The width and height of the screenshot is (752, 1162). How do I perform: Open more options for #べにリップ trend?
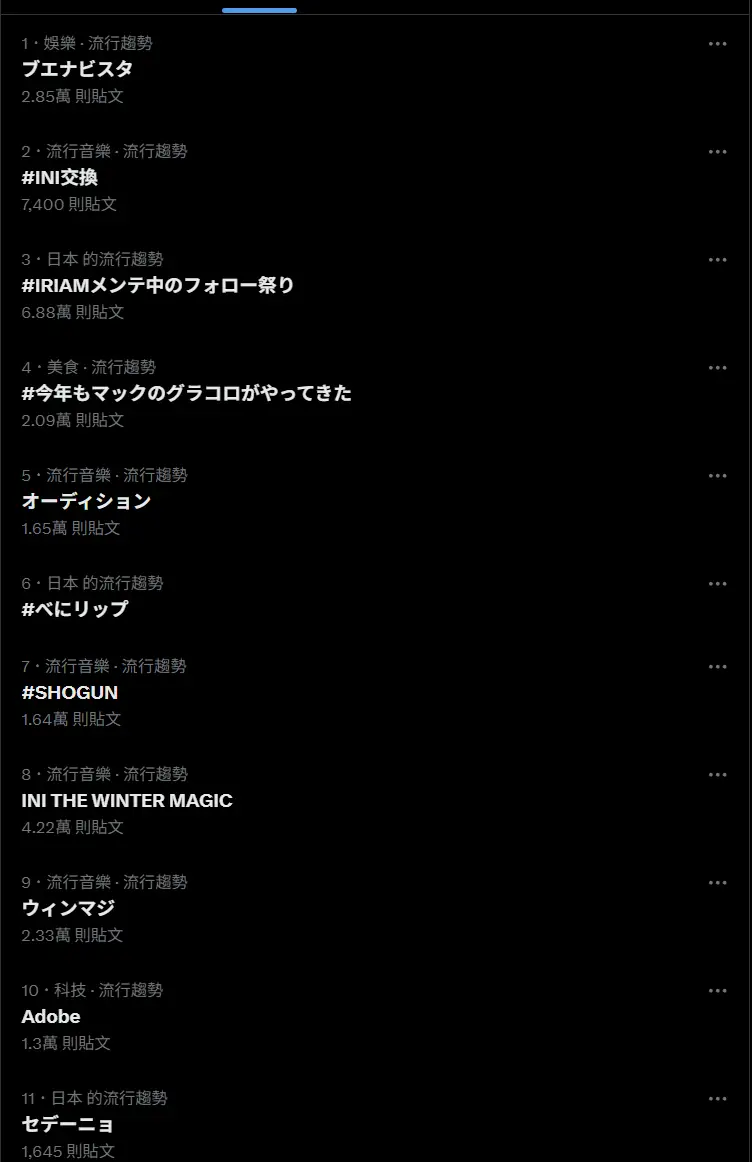click(x=717, y=584)
